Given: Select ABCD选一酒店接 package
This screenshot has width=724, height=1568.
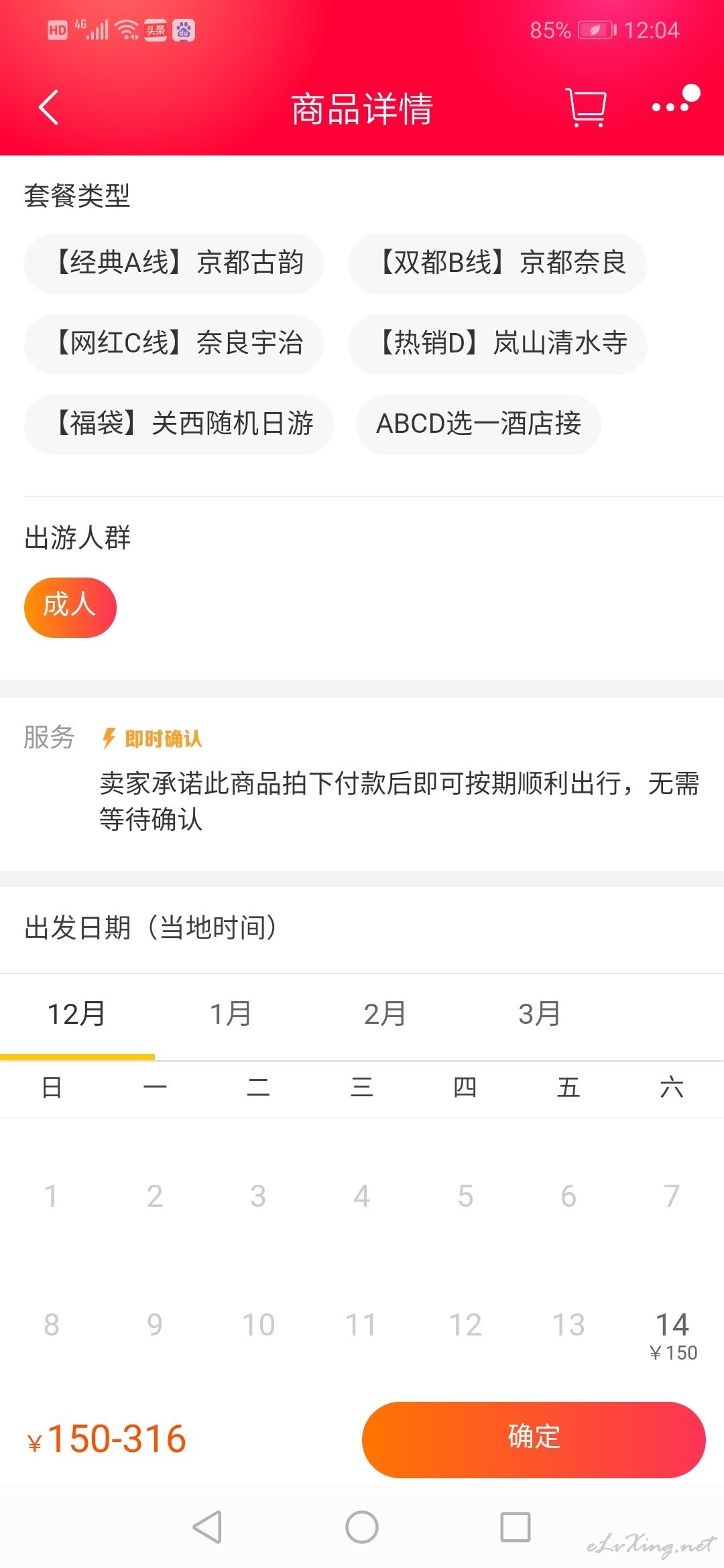Looking at the screenshot, I should [x=479, y=424].
